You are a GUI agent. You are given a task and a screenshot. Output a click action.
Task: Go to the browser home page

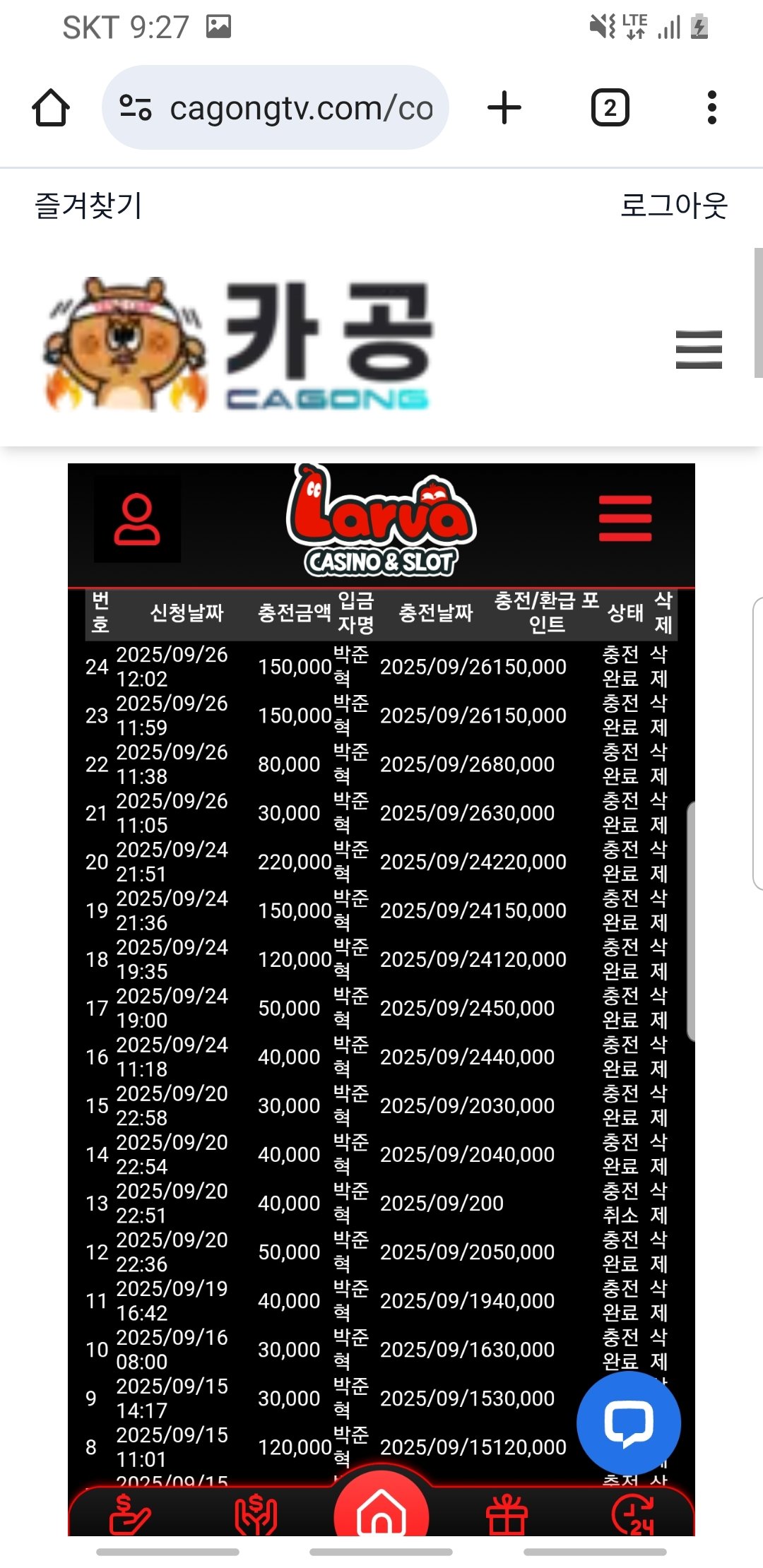tap(51, 108)
